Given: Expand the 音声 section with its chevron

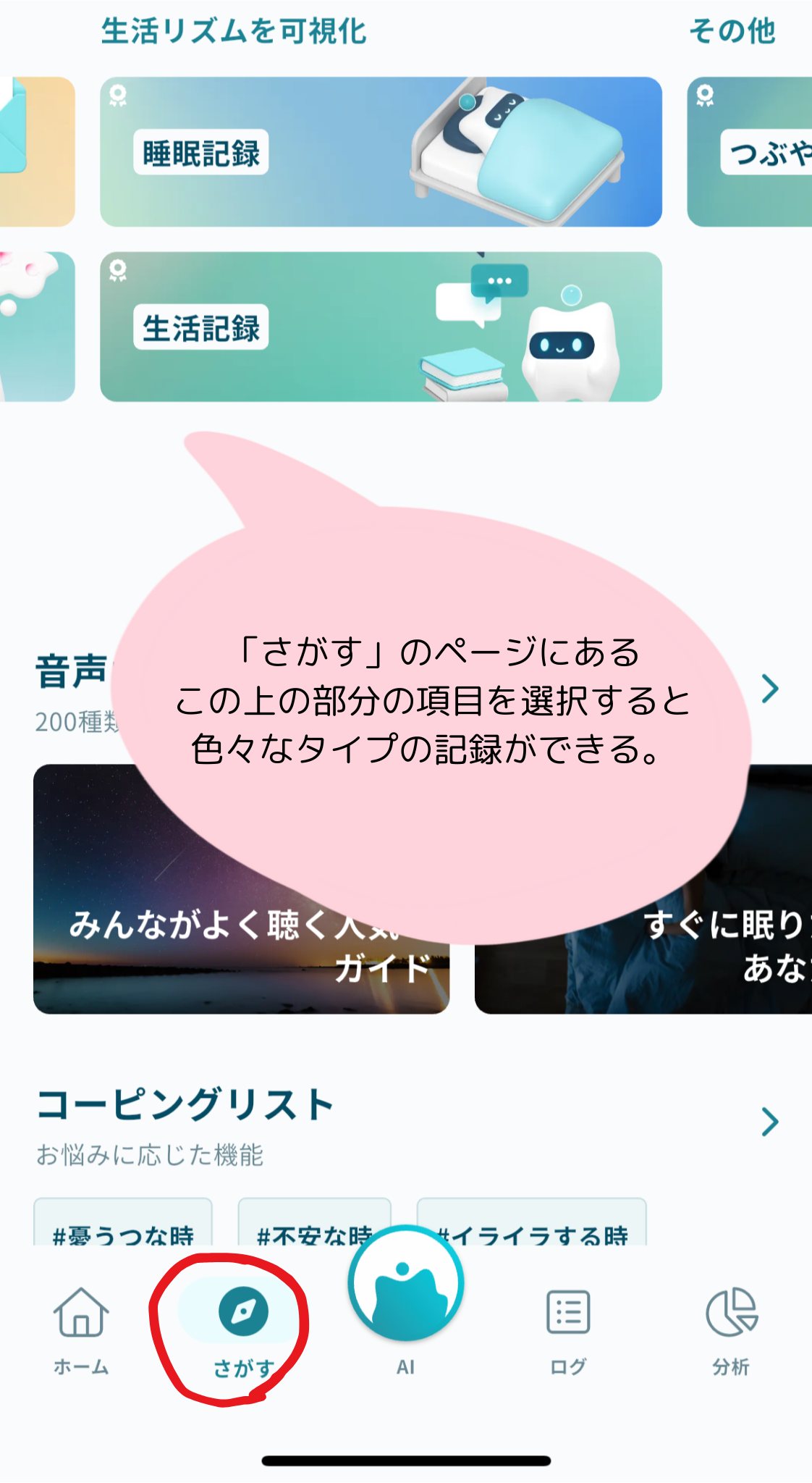Looking at the screenshot, I should coord(770,689).
